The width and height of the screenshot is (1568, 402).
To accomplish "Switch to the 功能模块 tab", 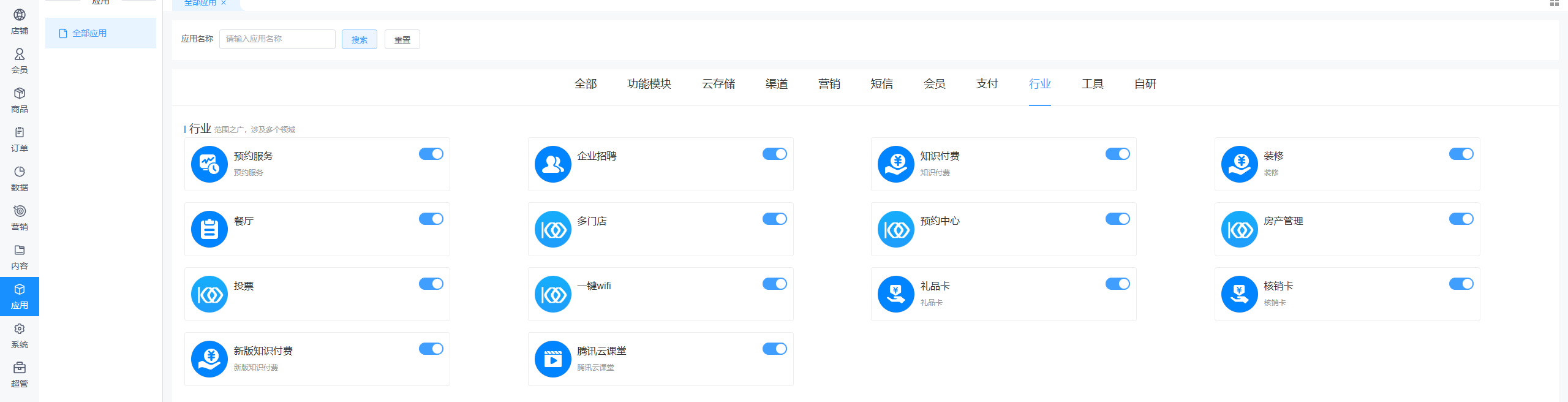I will pos(649,84).
